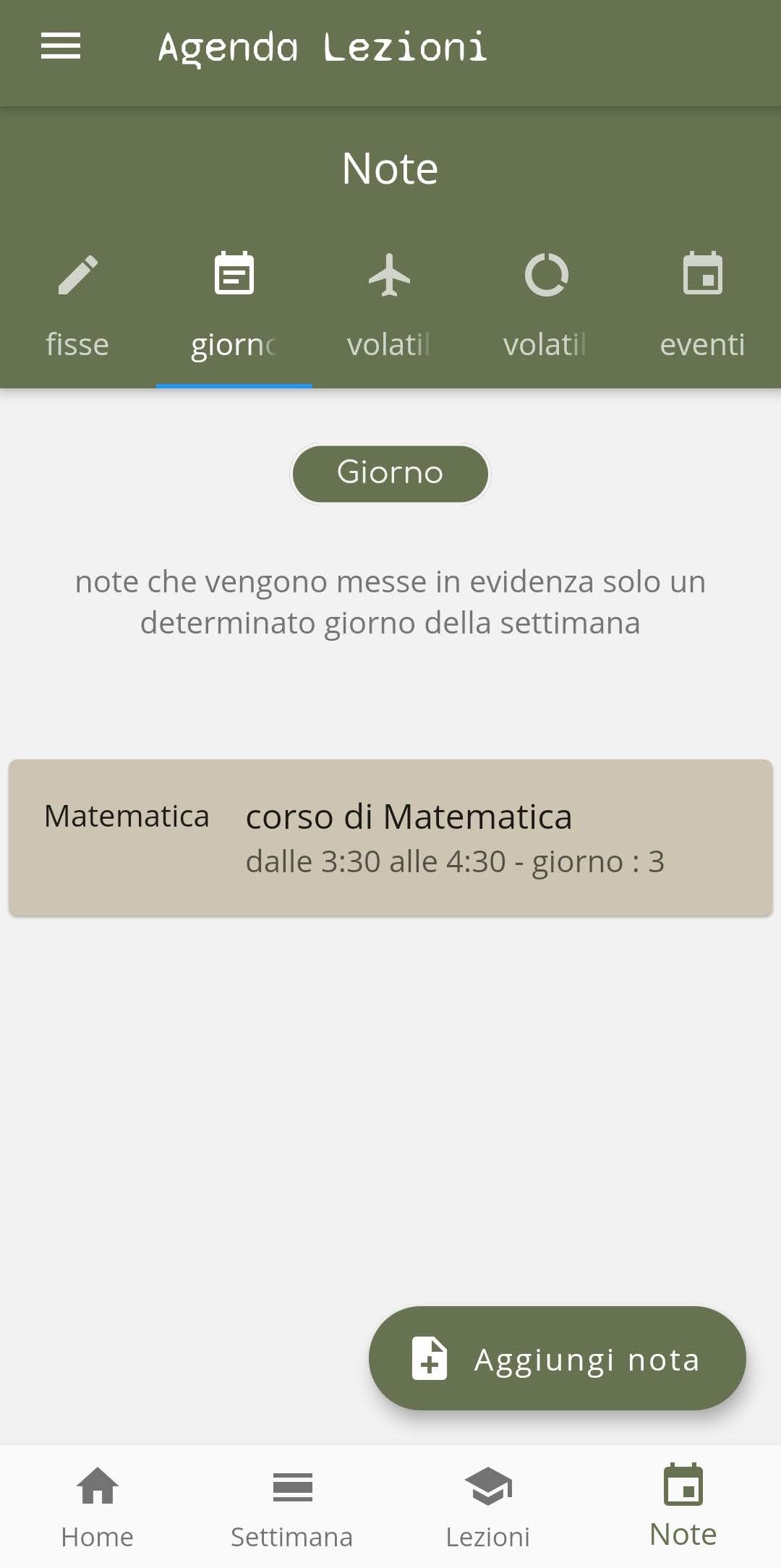
Task: Select Note in the bottom navigation
Action: 683,1507
